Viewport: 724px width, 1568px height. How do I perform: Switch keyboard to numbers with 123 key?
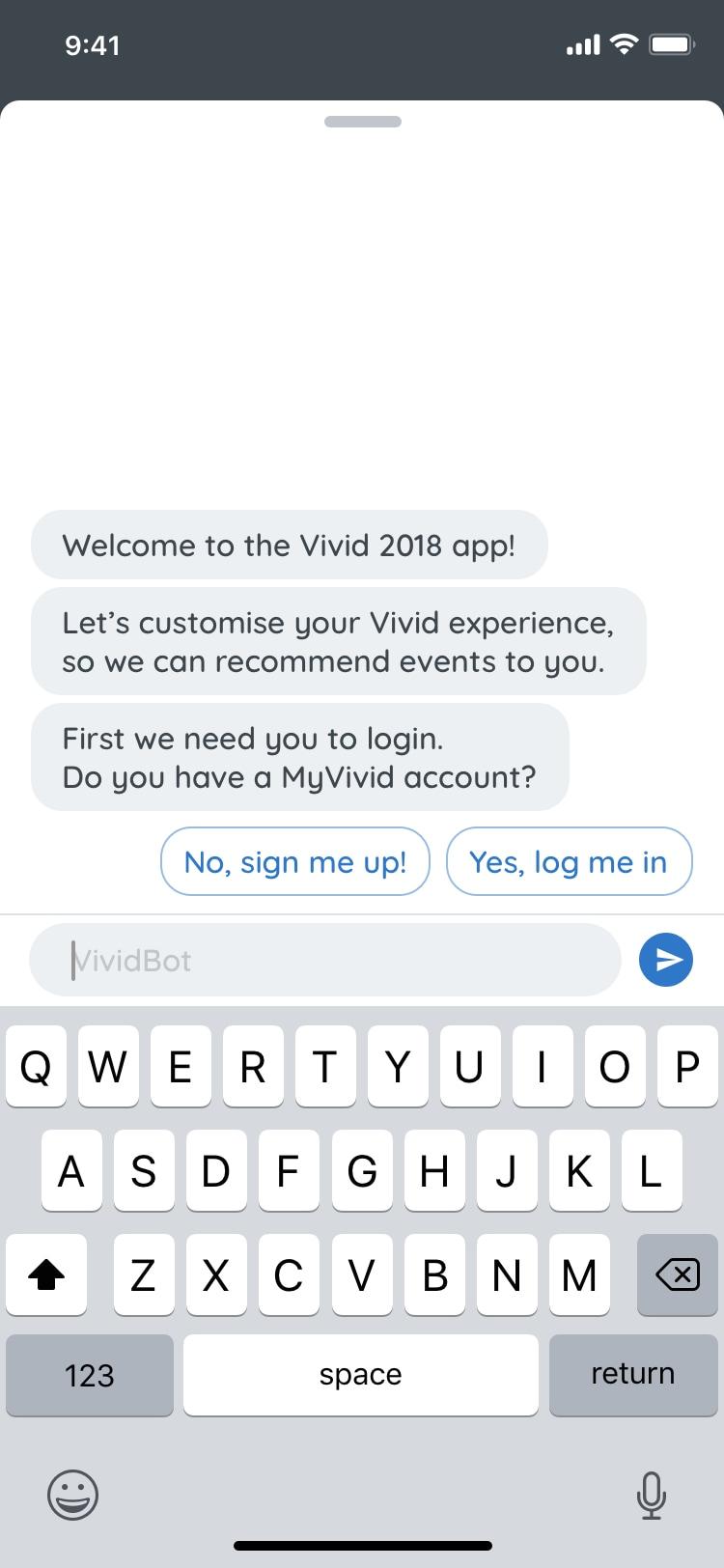click(90, 1374)
